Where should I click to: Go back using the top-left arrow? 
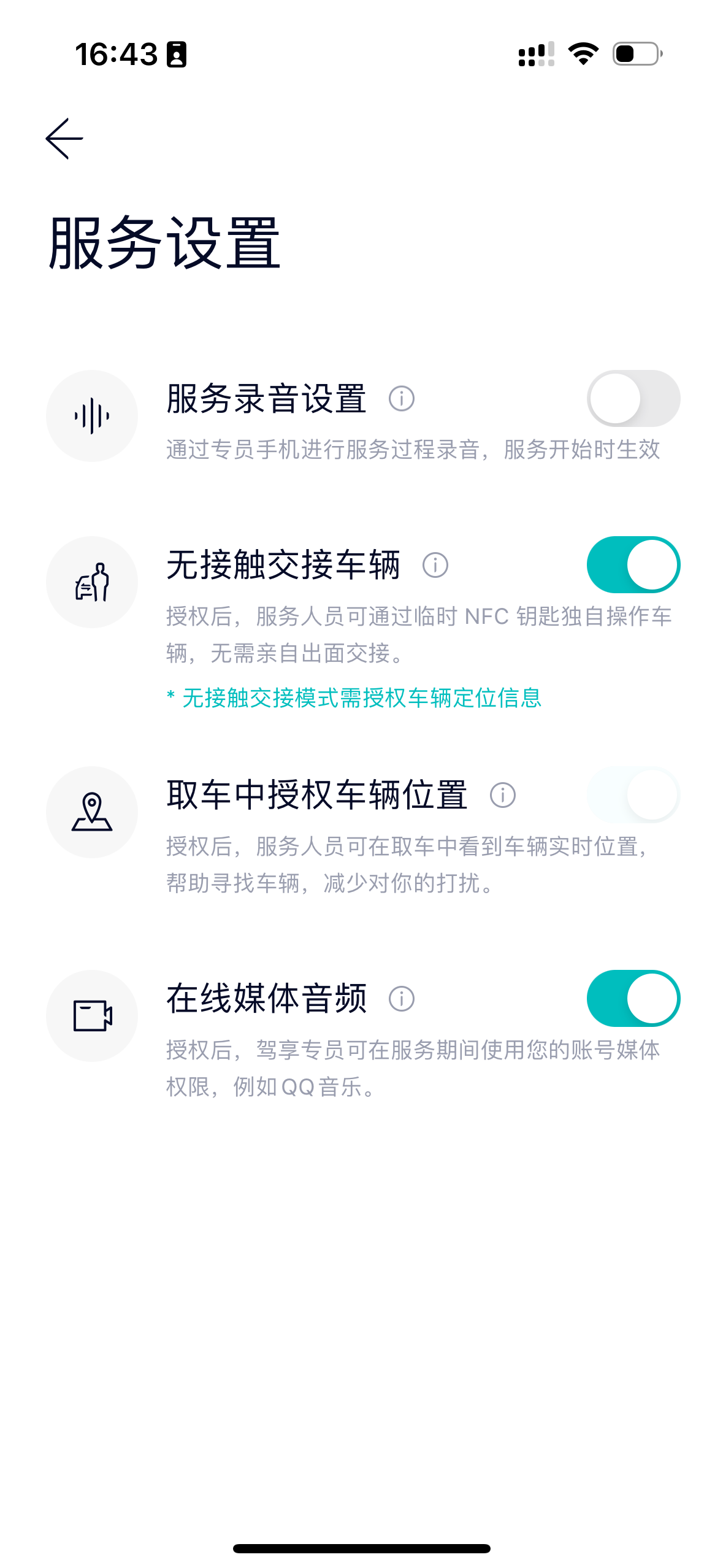point(64,139)
